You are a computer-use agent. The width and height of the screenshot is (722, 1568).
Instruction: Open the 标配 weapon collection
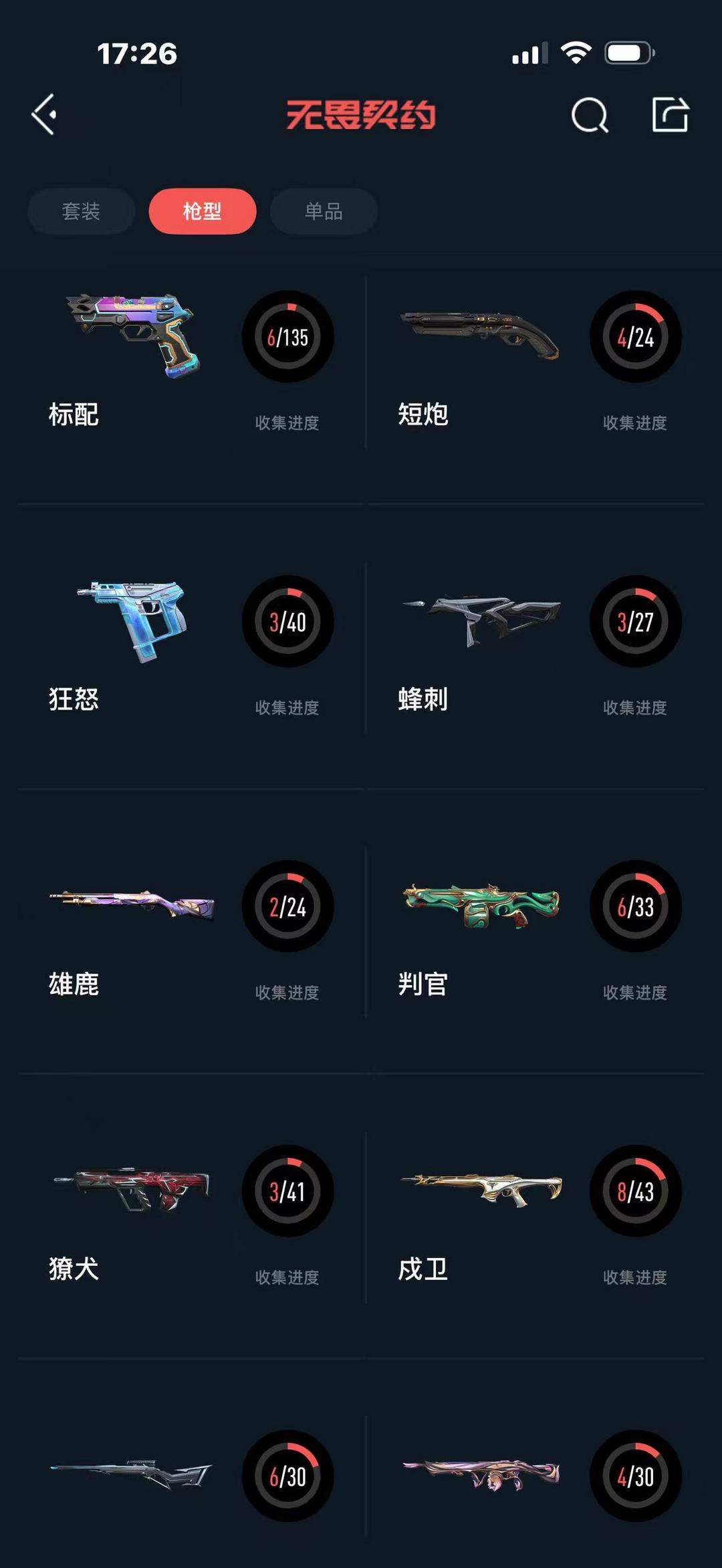pos(191,362)
